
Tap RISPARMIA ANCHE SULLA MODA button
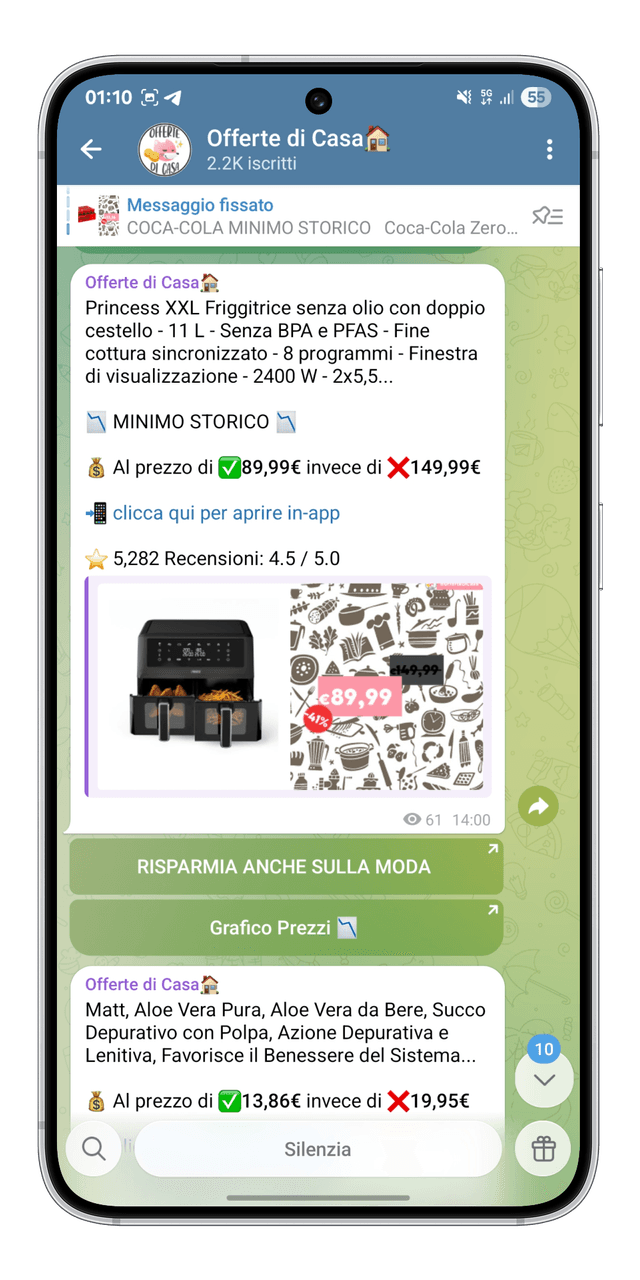coord(285,867)
